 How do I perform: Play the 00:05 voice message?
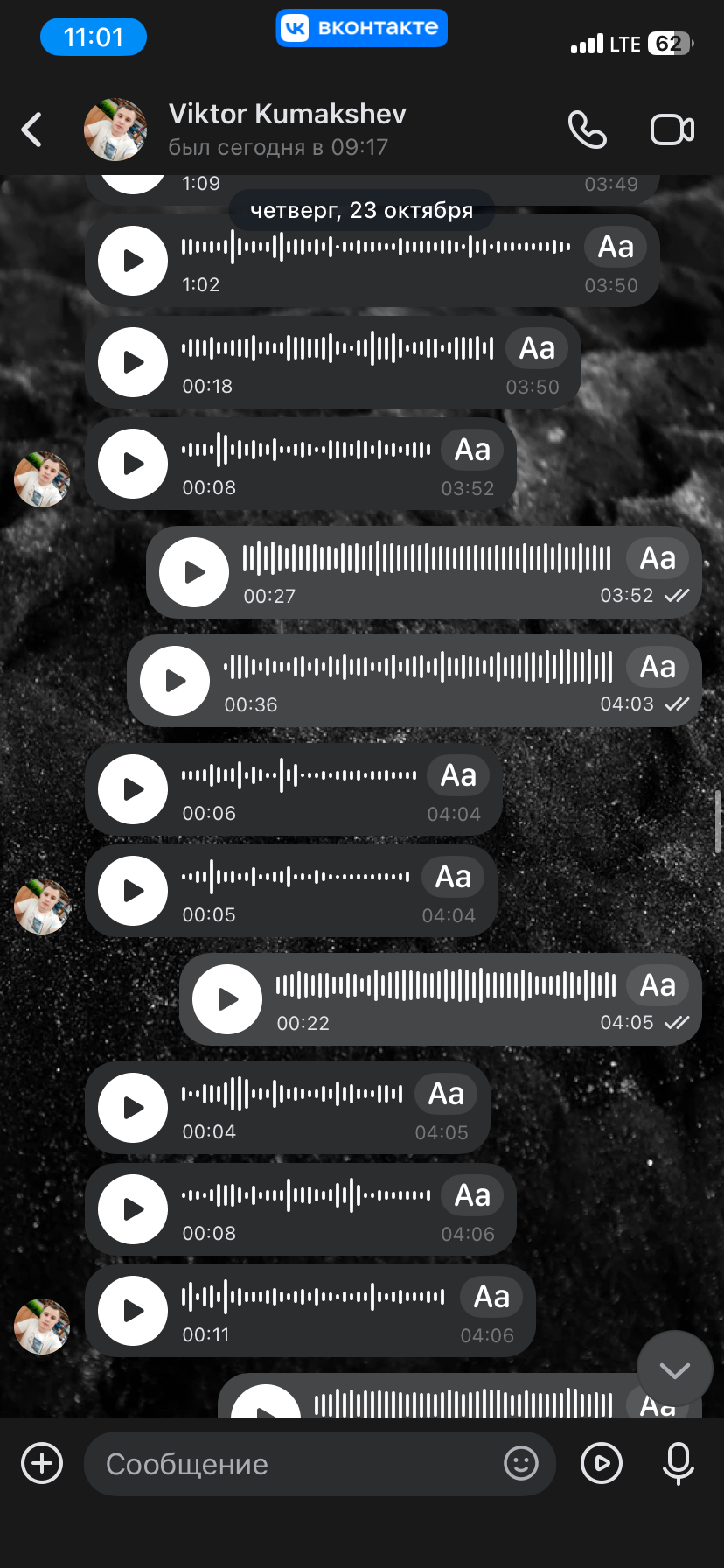[x=133, y=891]
